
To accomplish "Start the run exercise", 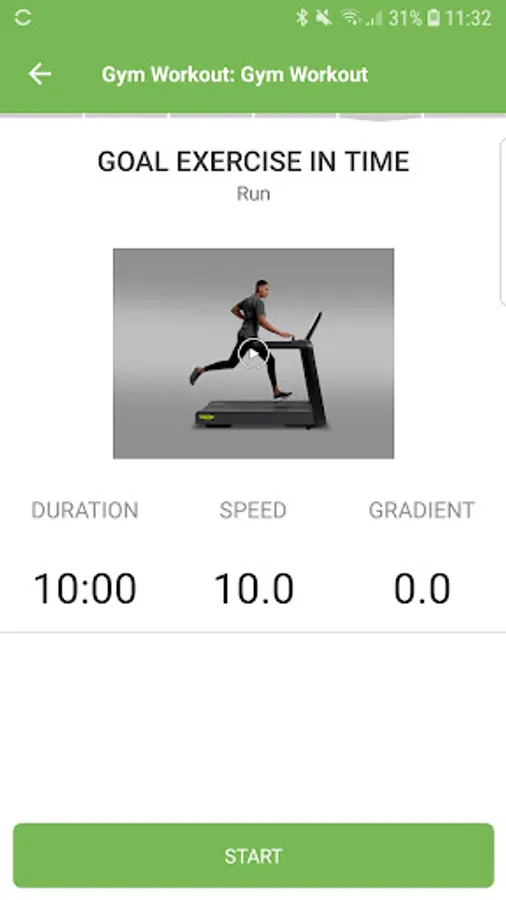I will [x=253, y=856].
